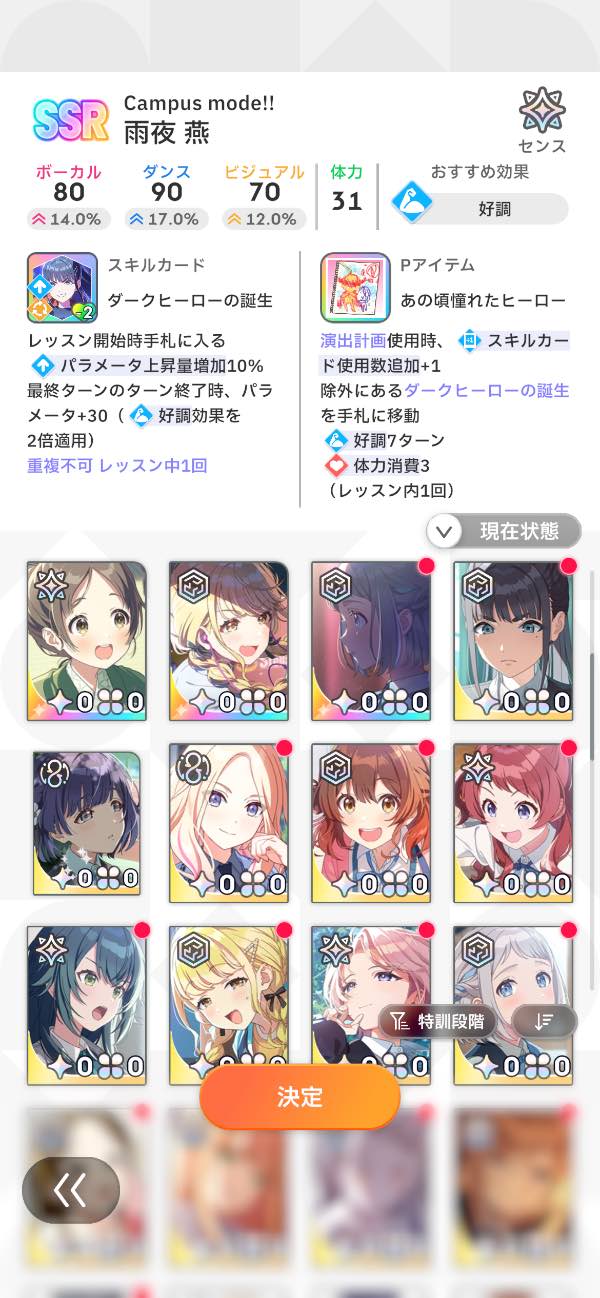The width and height of the screenshot is (600, 1298).
Task: Go back using the double-chevron button
Action: point(71,1190)
